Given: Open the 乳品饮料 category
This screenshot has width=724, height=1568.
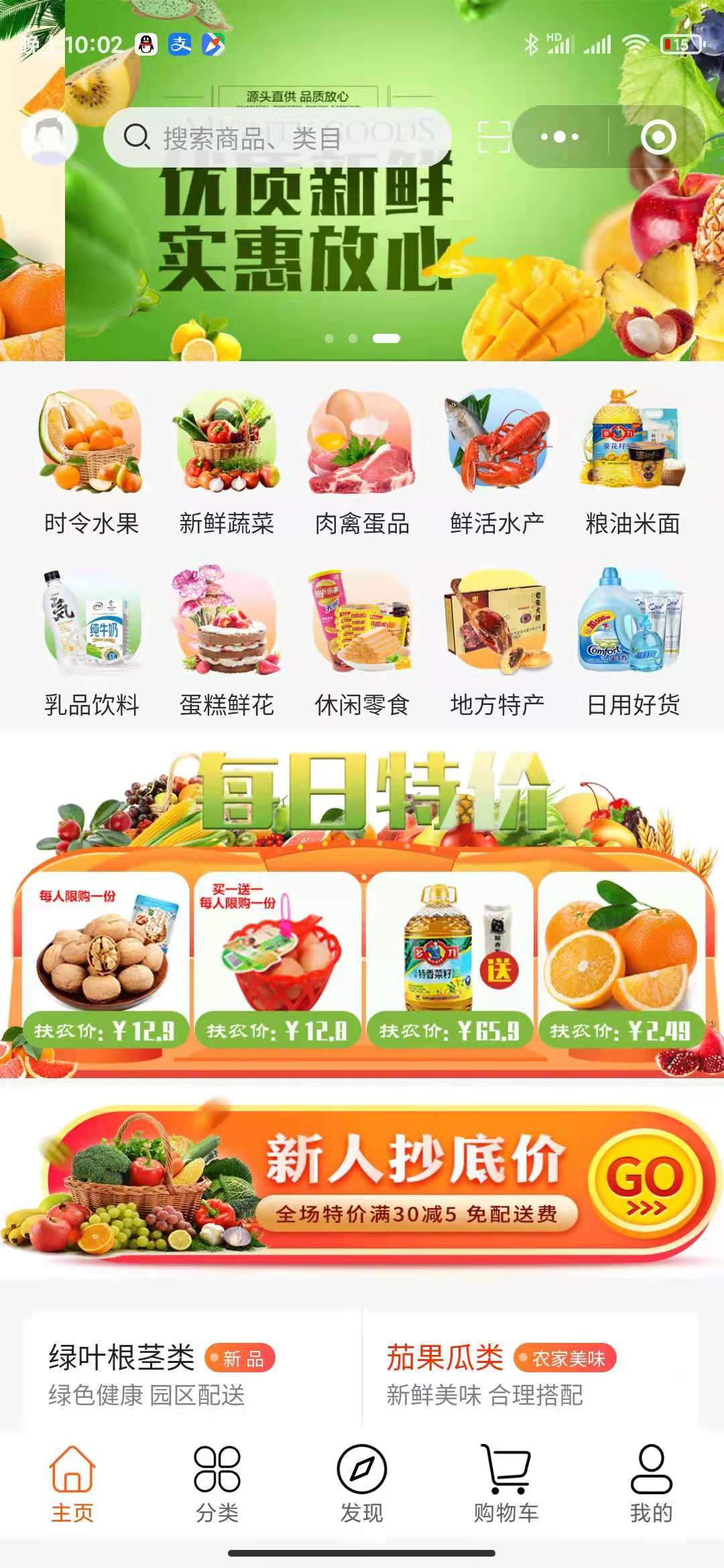Looking at the screenshot, I should click(x=91, y=643).
